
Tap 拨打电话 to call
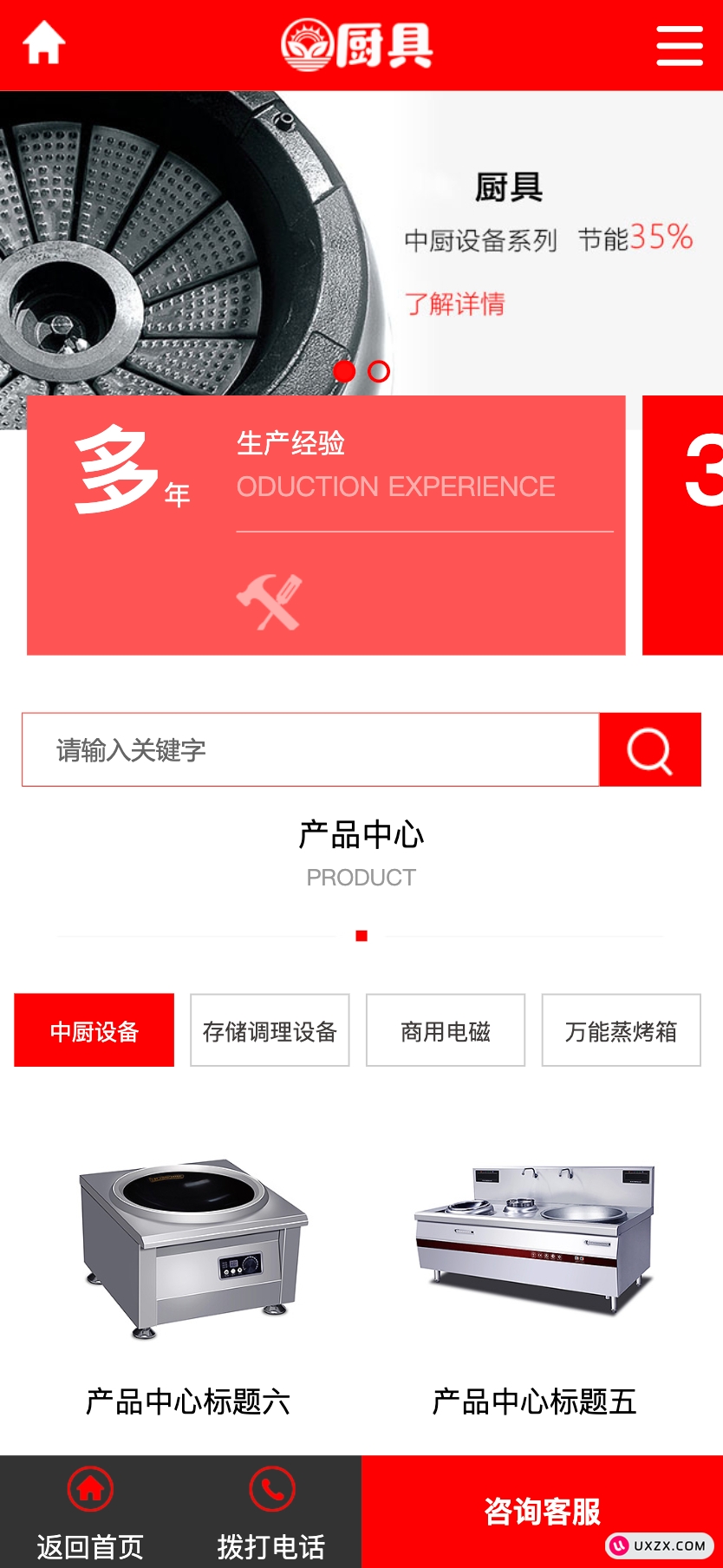click(x=271, y=1513)
